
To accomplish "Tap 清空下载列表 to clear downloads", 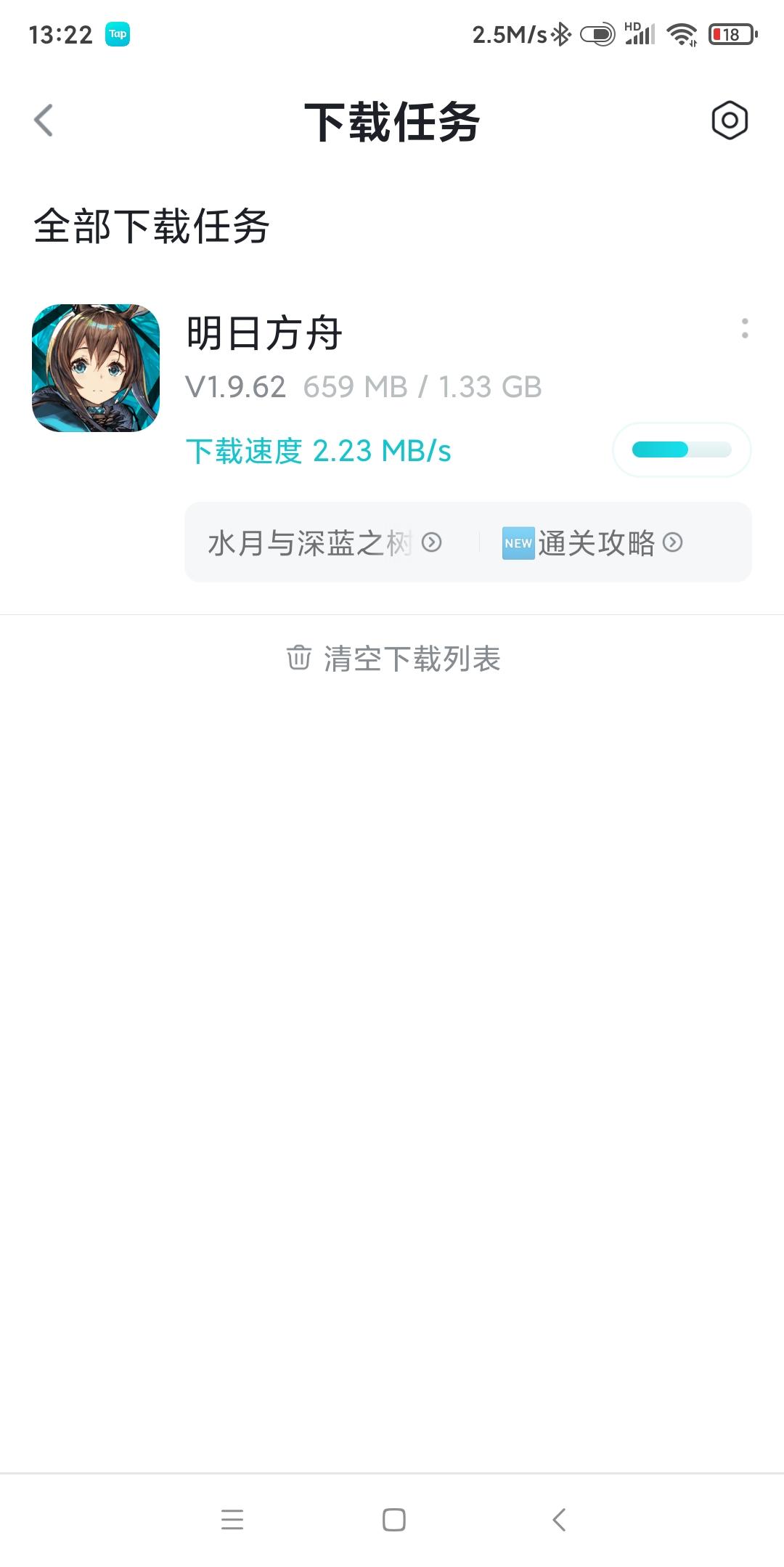I will tap(393, 659).
